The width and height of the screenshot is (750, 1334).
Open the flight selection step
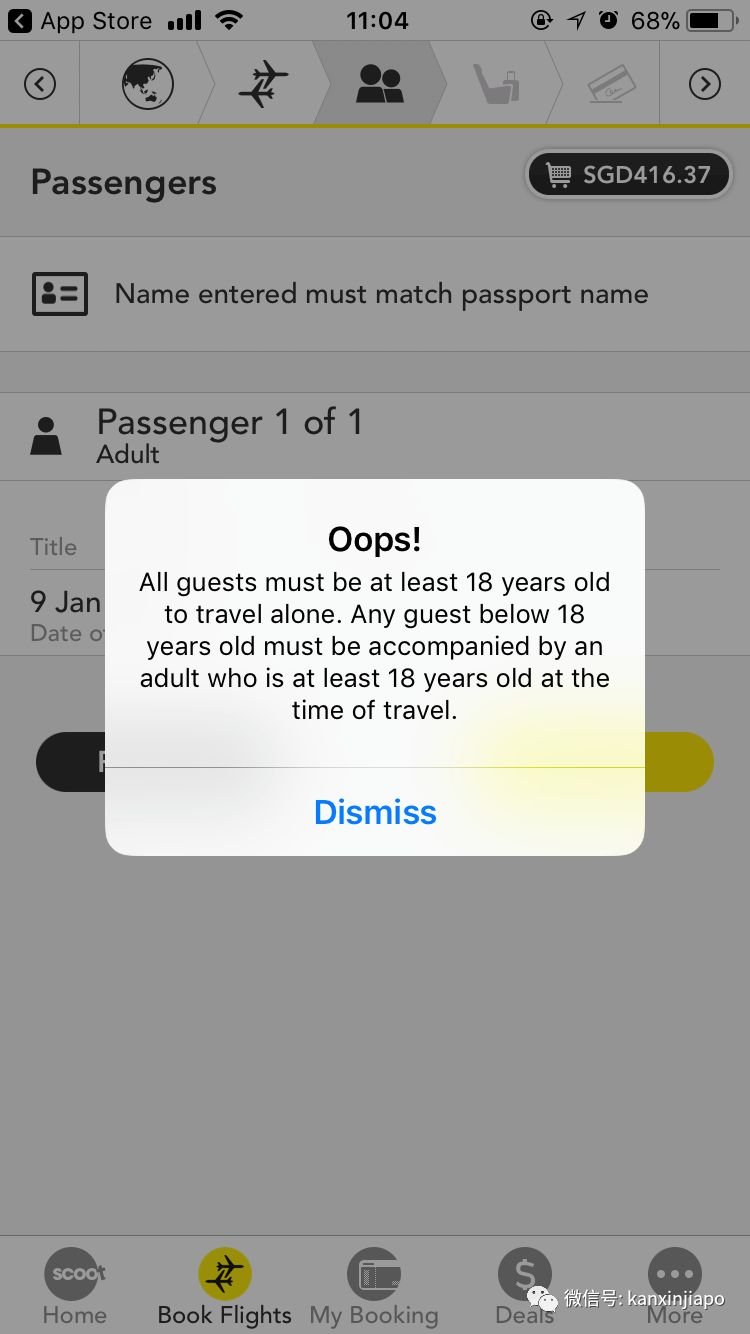click(264, 84)
